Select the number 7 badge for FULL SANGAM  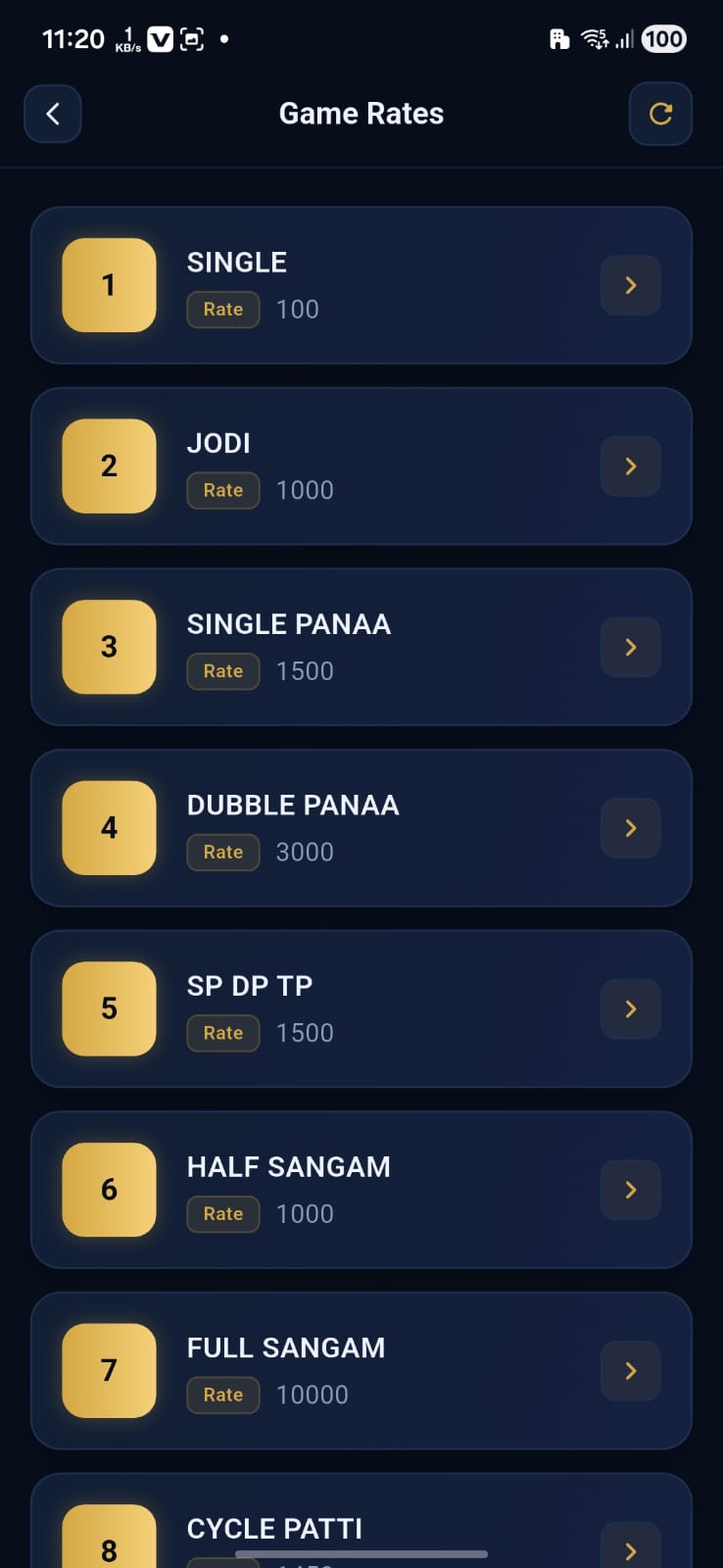pos(108,1371)
